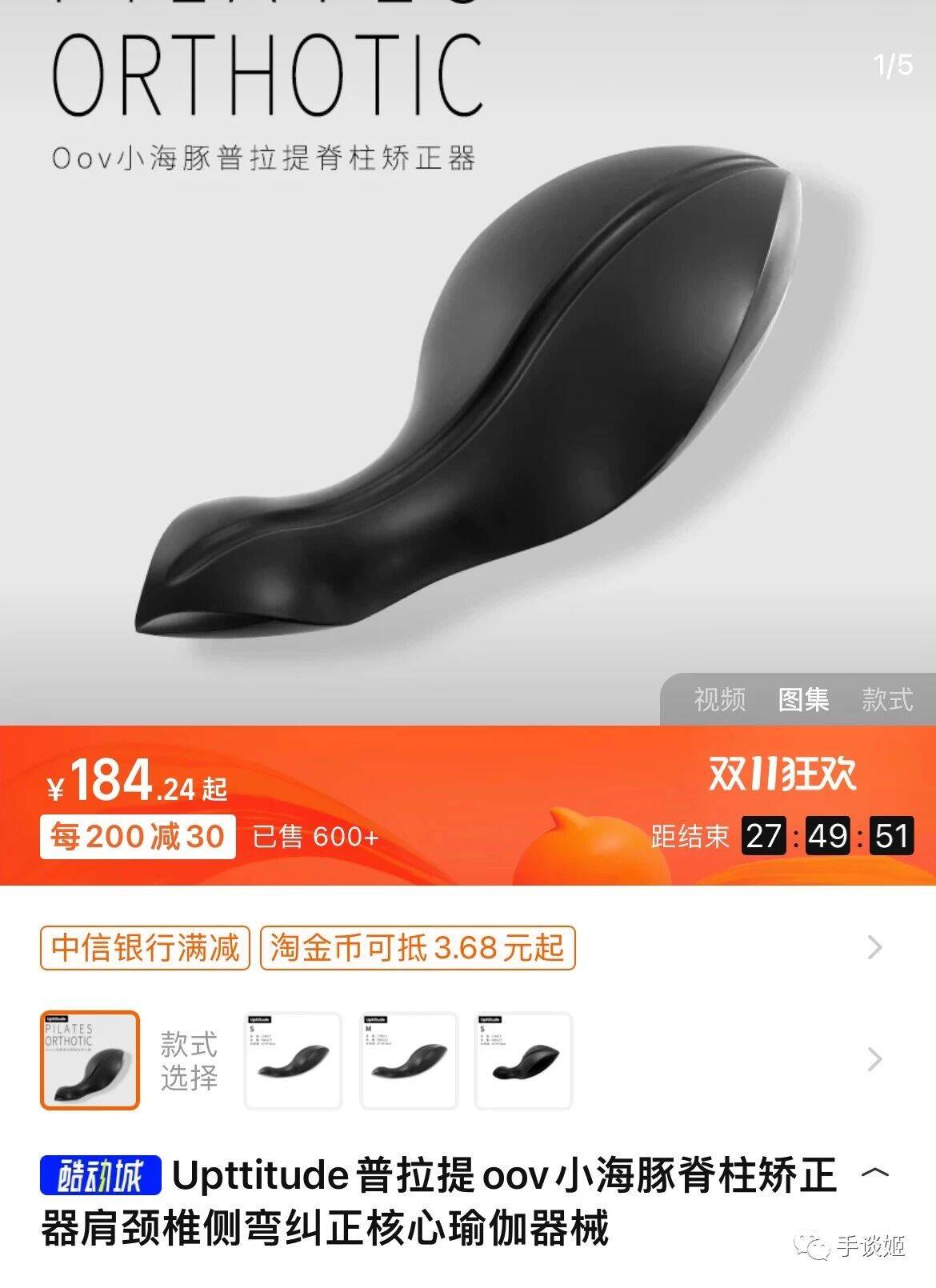Switch to the 款式 tab
The height and width of the screenshot is (1288, 936).
pyautogui.click(x=887, y=699)
